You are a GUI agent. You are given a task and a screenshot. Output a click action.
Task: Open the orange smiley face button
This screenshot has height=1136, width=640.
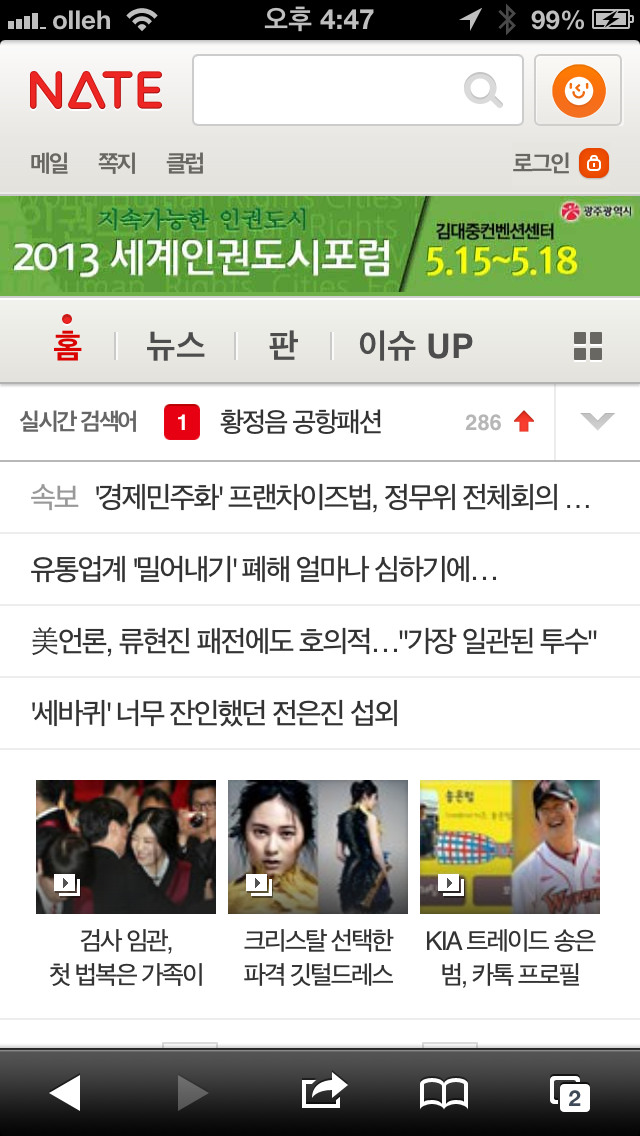point(579,91)
